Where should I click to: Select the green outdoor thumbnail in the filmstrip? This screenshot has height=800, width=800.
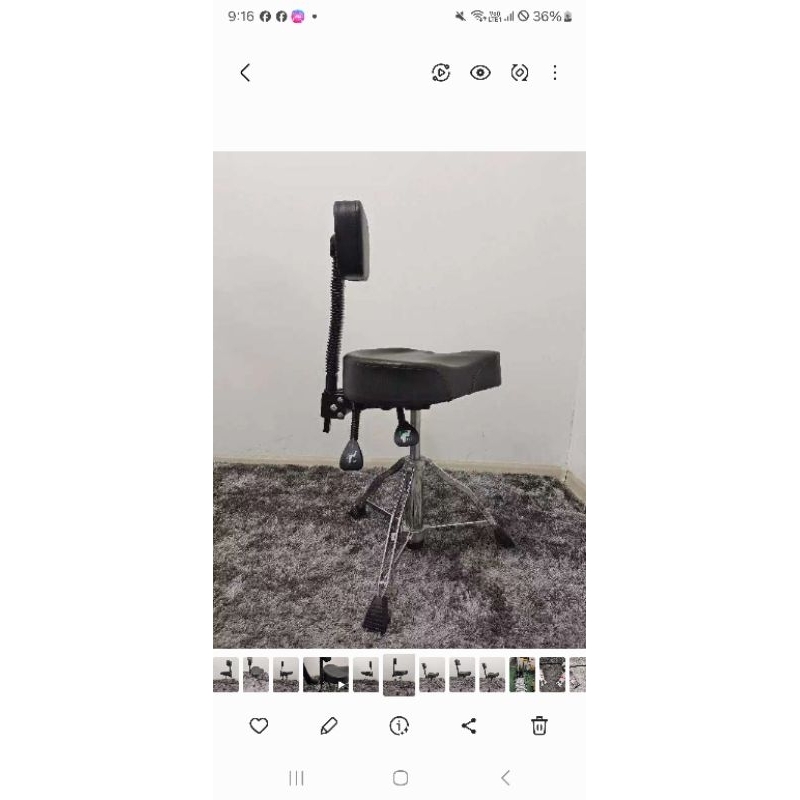[522, 674]
